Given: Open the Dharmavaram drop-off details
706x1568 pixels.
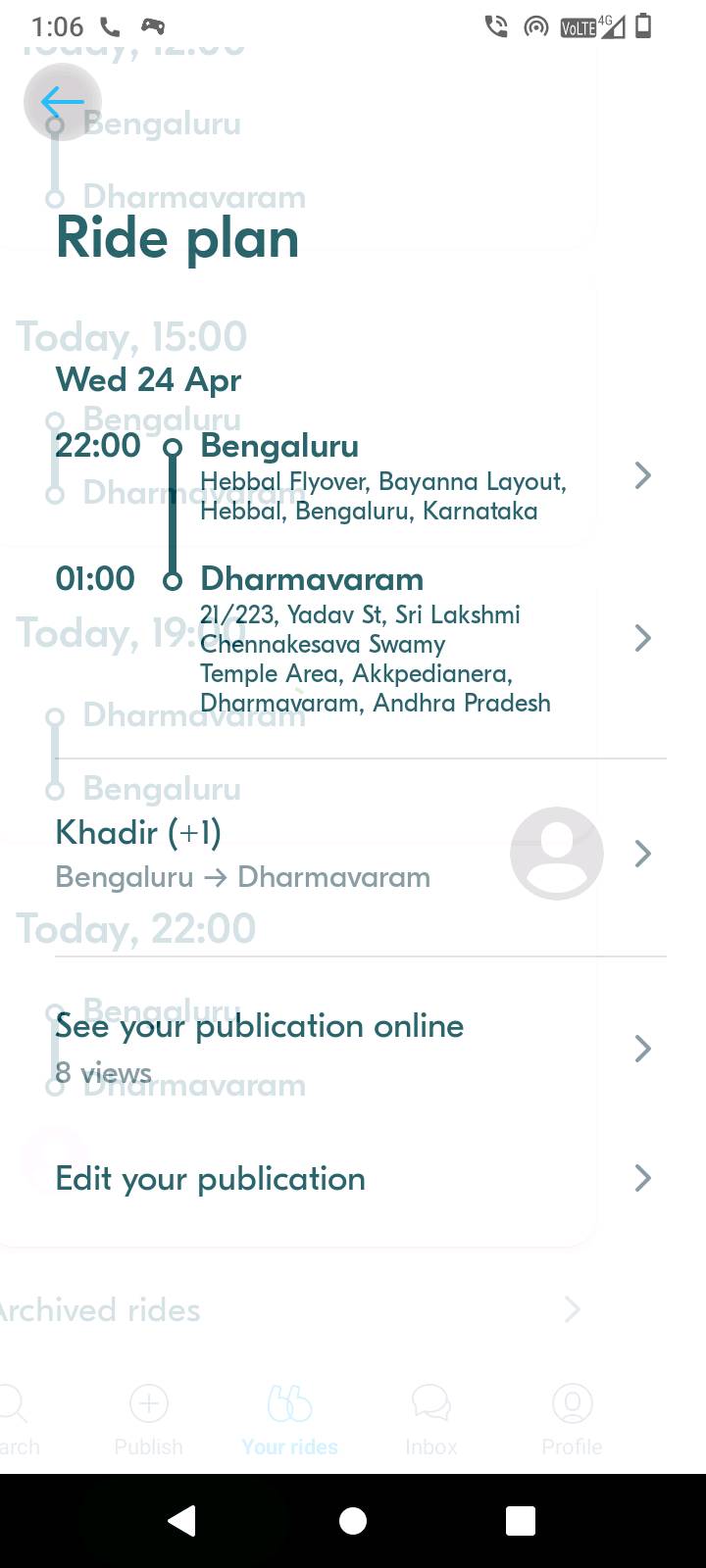Looking at the screenshot, I should (x=353, y=639).
